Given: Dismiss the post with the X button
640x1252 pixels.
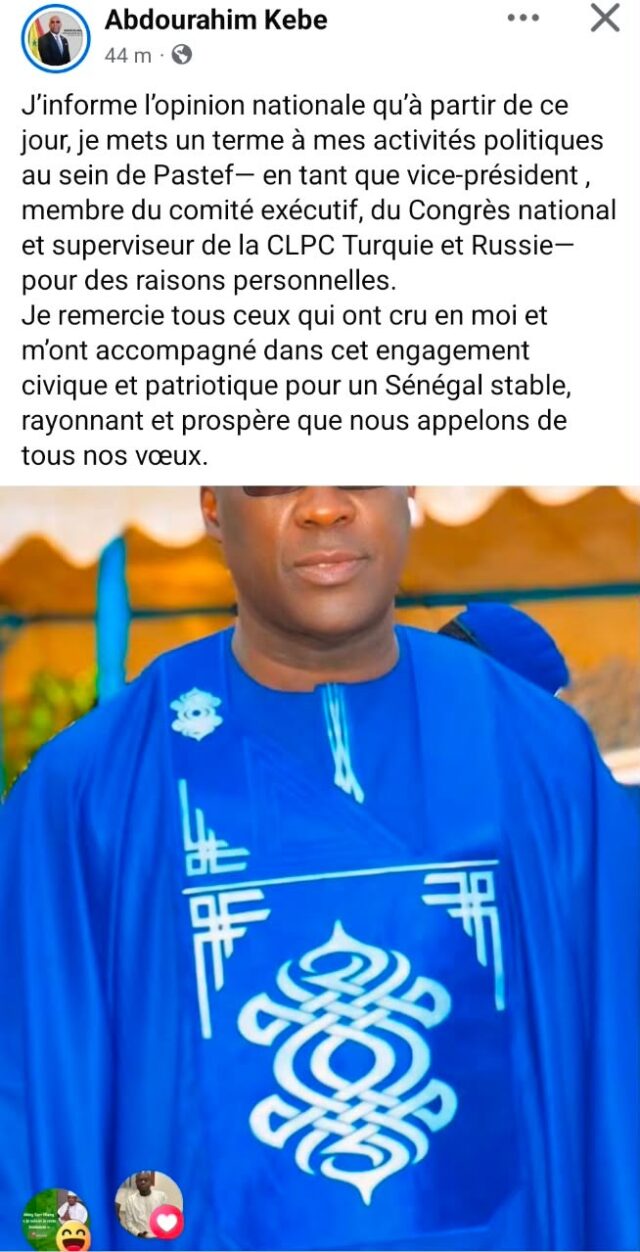Looking at the screenshot, I should tap(605, 18).
